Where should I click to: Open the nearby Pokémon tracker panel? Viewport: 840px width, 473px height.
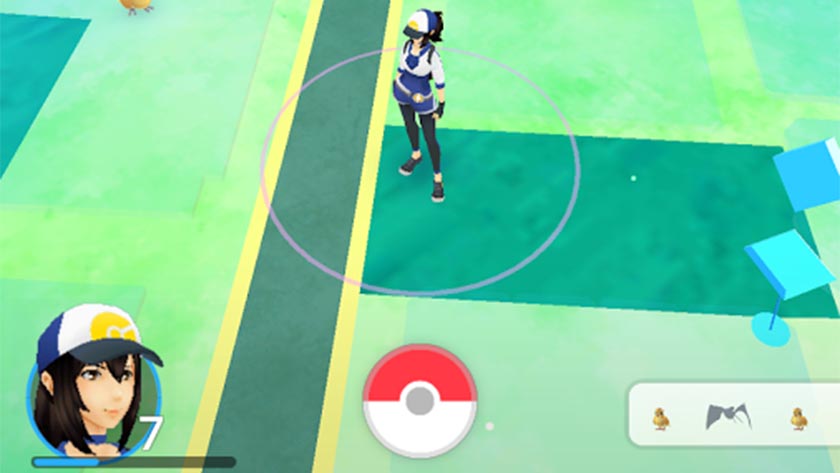(731, 416)
